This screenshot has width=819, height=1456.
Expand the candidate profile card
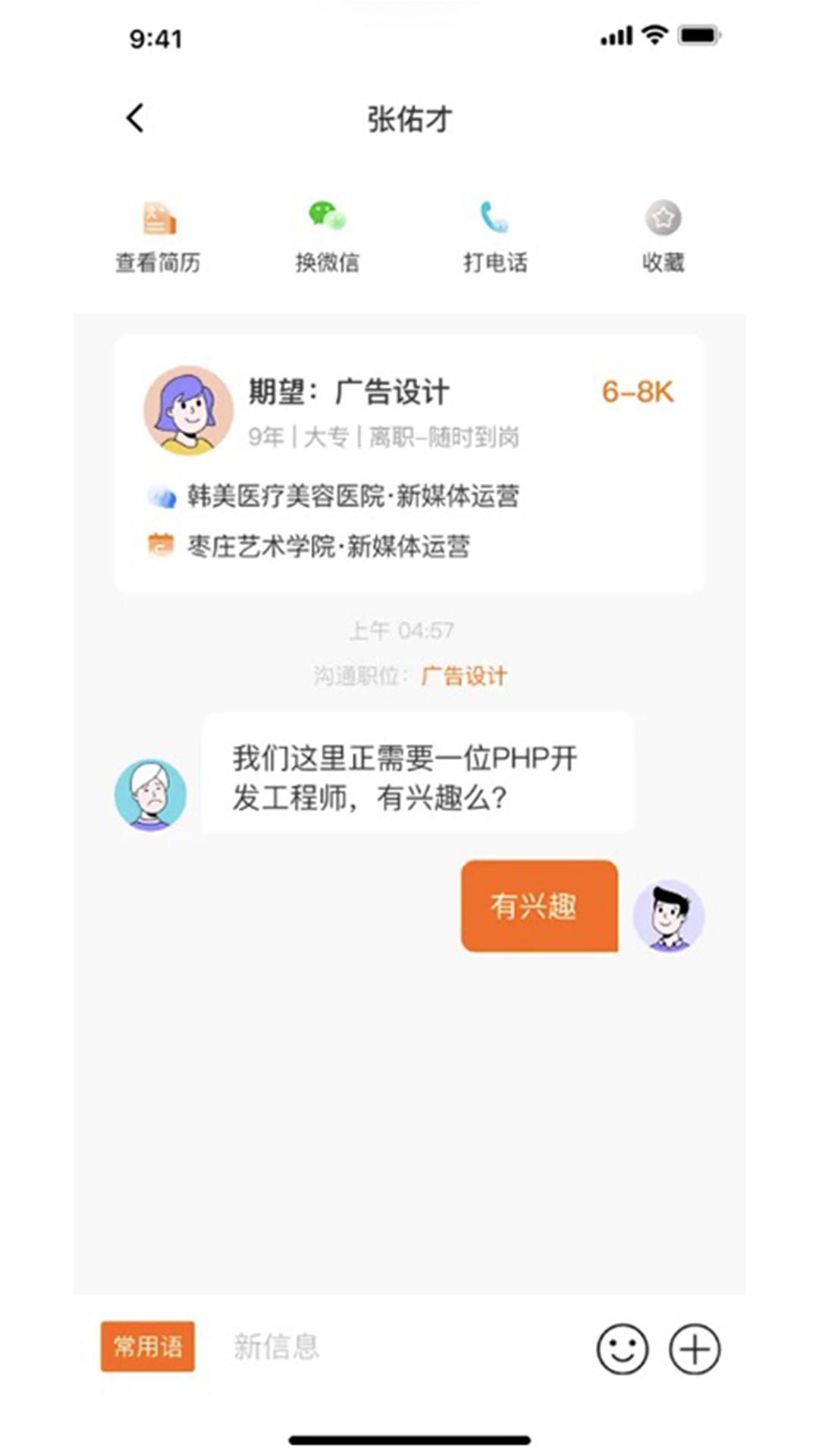click(409, 463)
